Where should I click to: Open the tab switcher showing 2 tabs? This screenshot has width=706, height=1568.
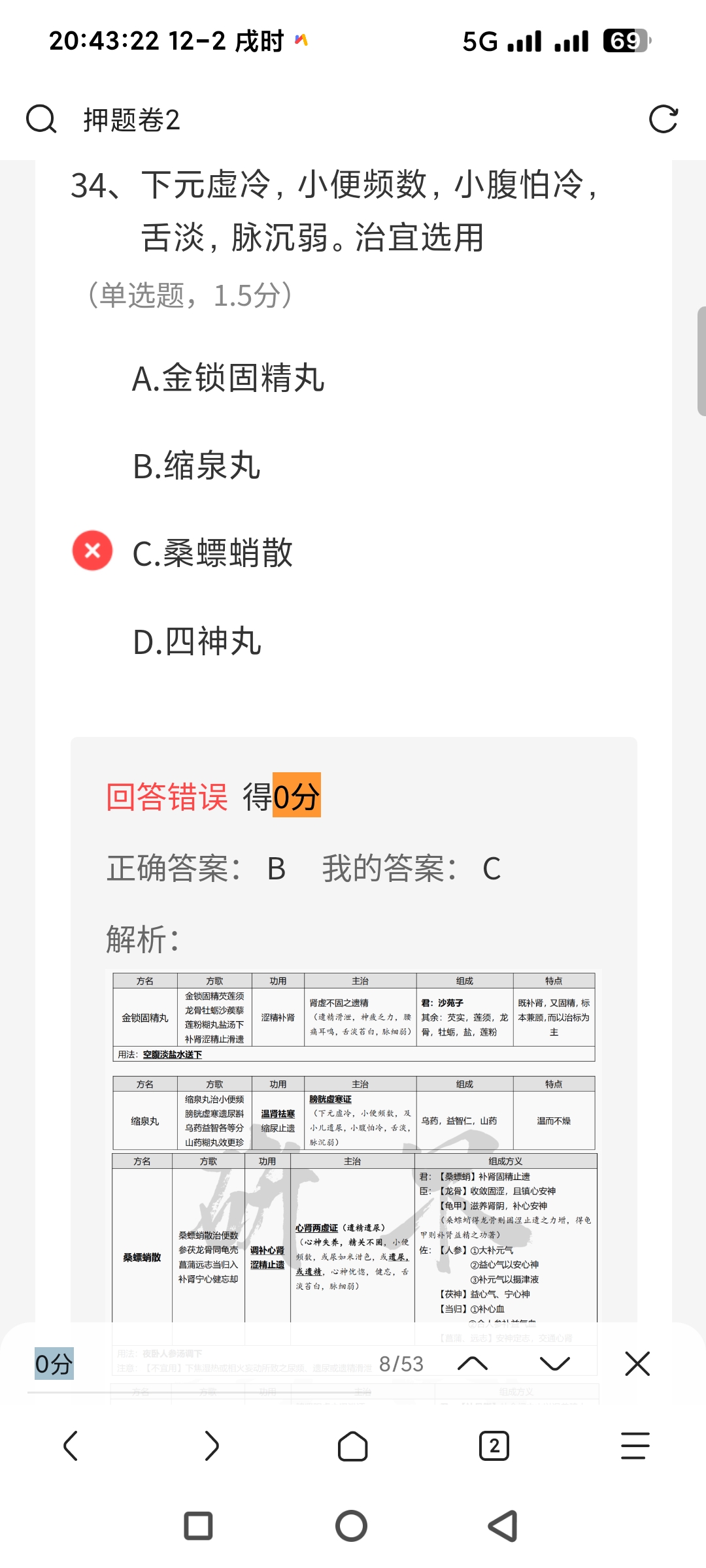coord(494,1445)
